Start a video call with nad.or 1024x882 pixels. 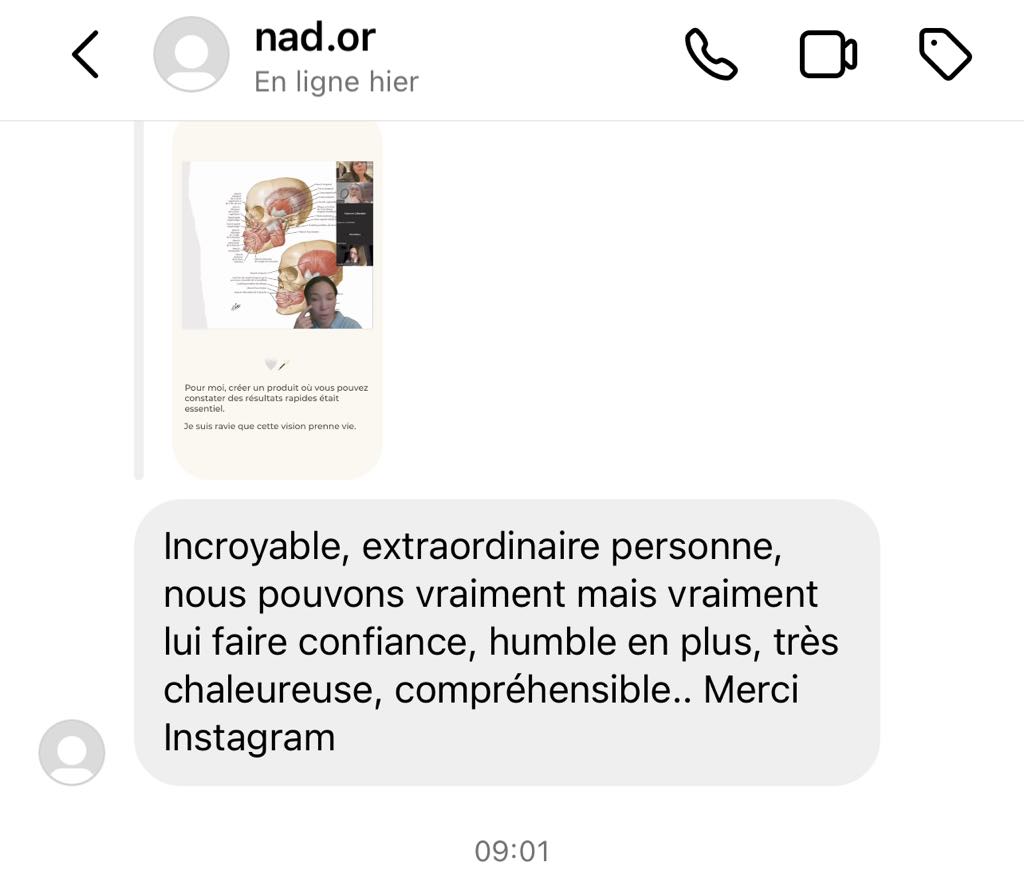coord(828,55)
